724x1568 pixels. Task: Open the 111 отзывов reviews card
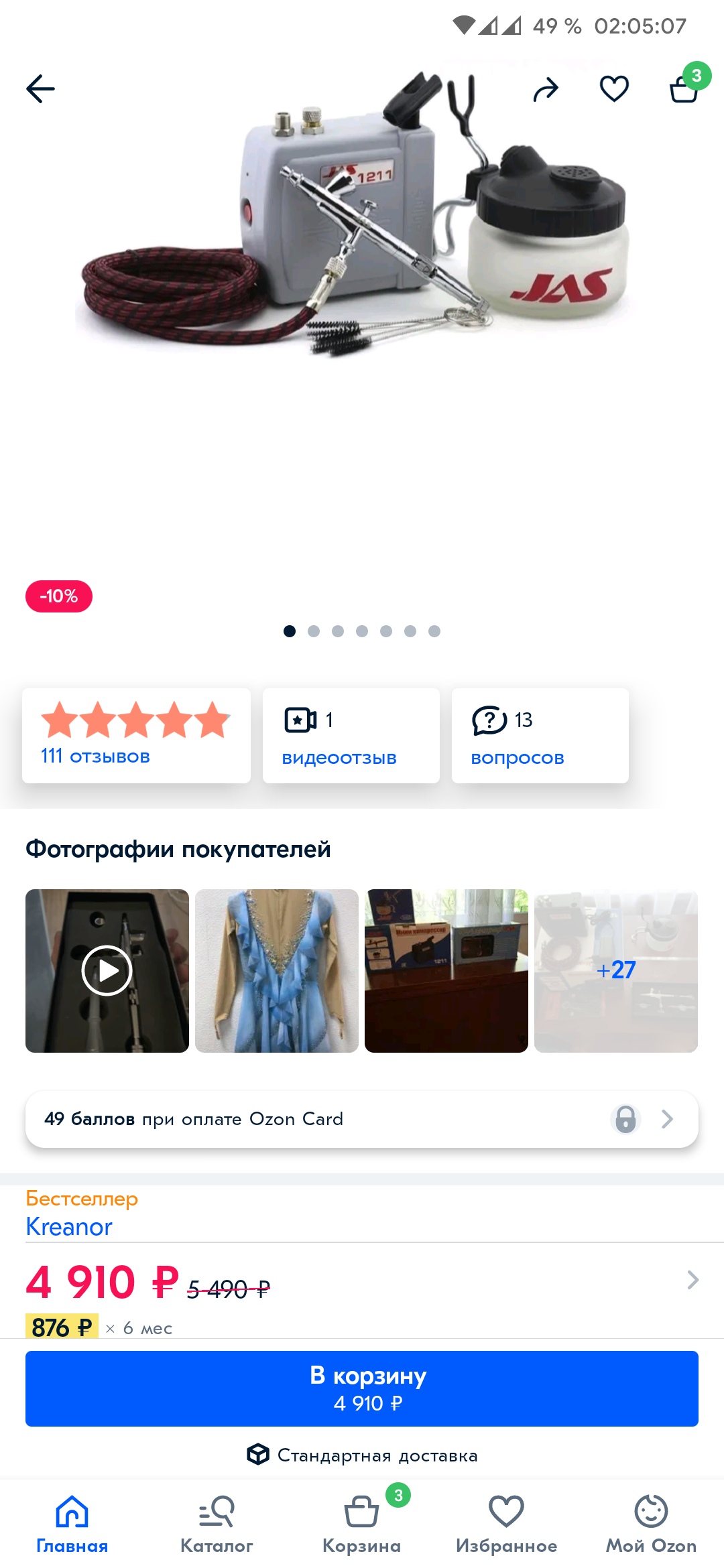click(136, 735)
